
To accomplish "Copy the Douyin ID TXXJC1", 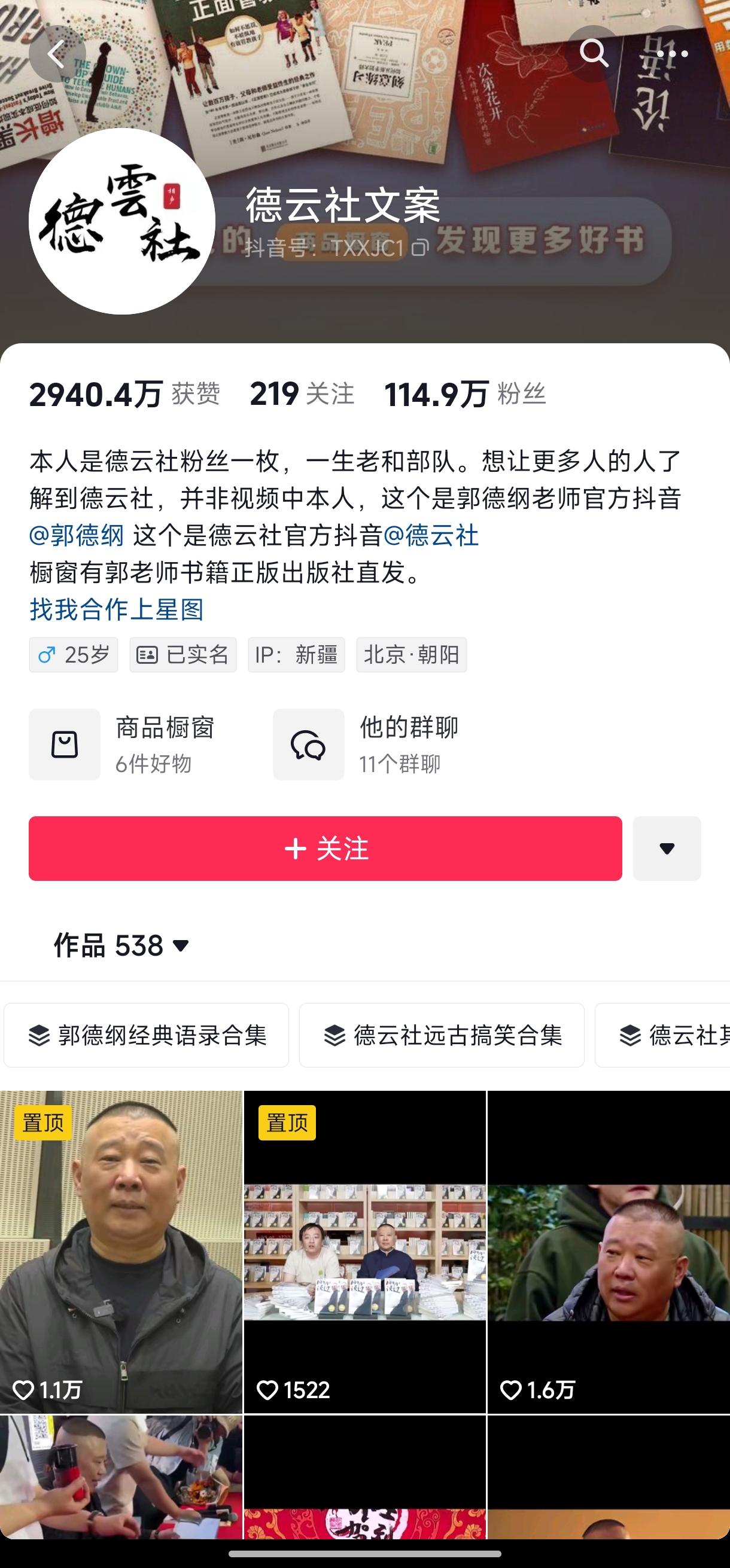I will (419, 248).
